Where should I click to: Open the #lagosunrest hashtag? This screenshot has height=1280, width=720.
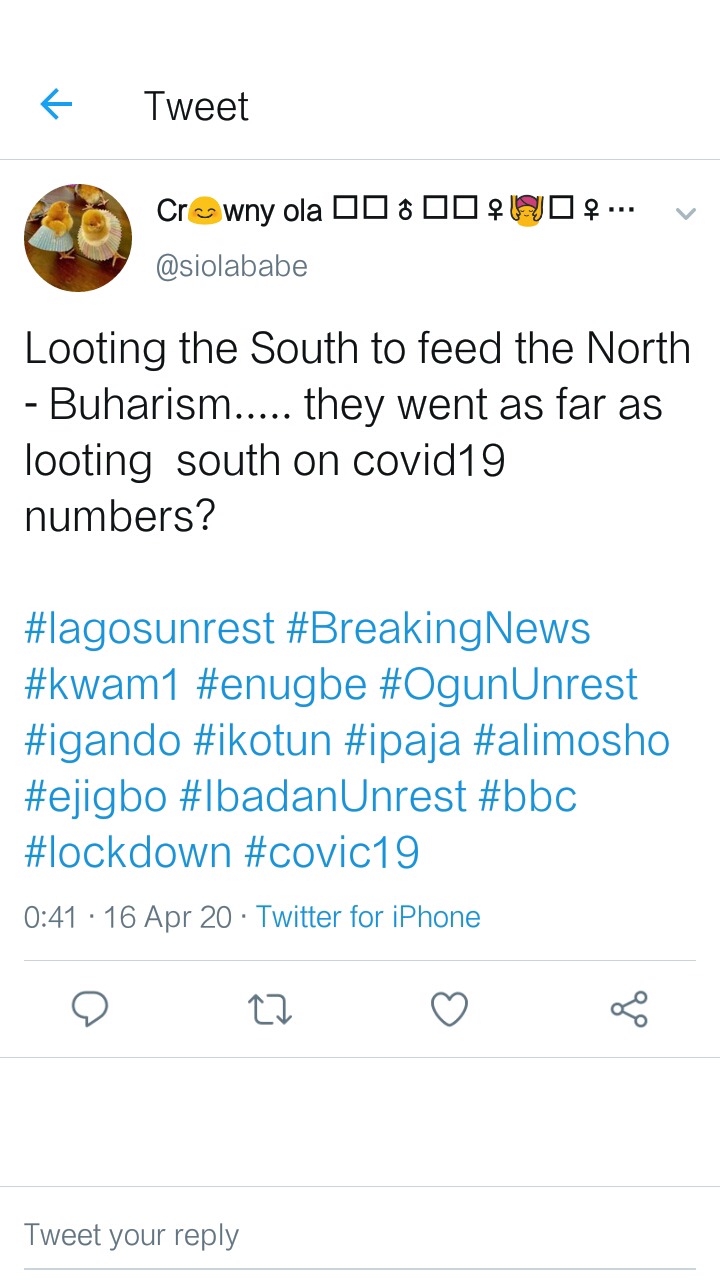[x=149, y=629]
